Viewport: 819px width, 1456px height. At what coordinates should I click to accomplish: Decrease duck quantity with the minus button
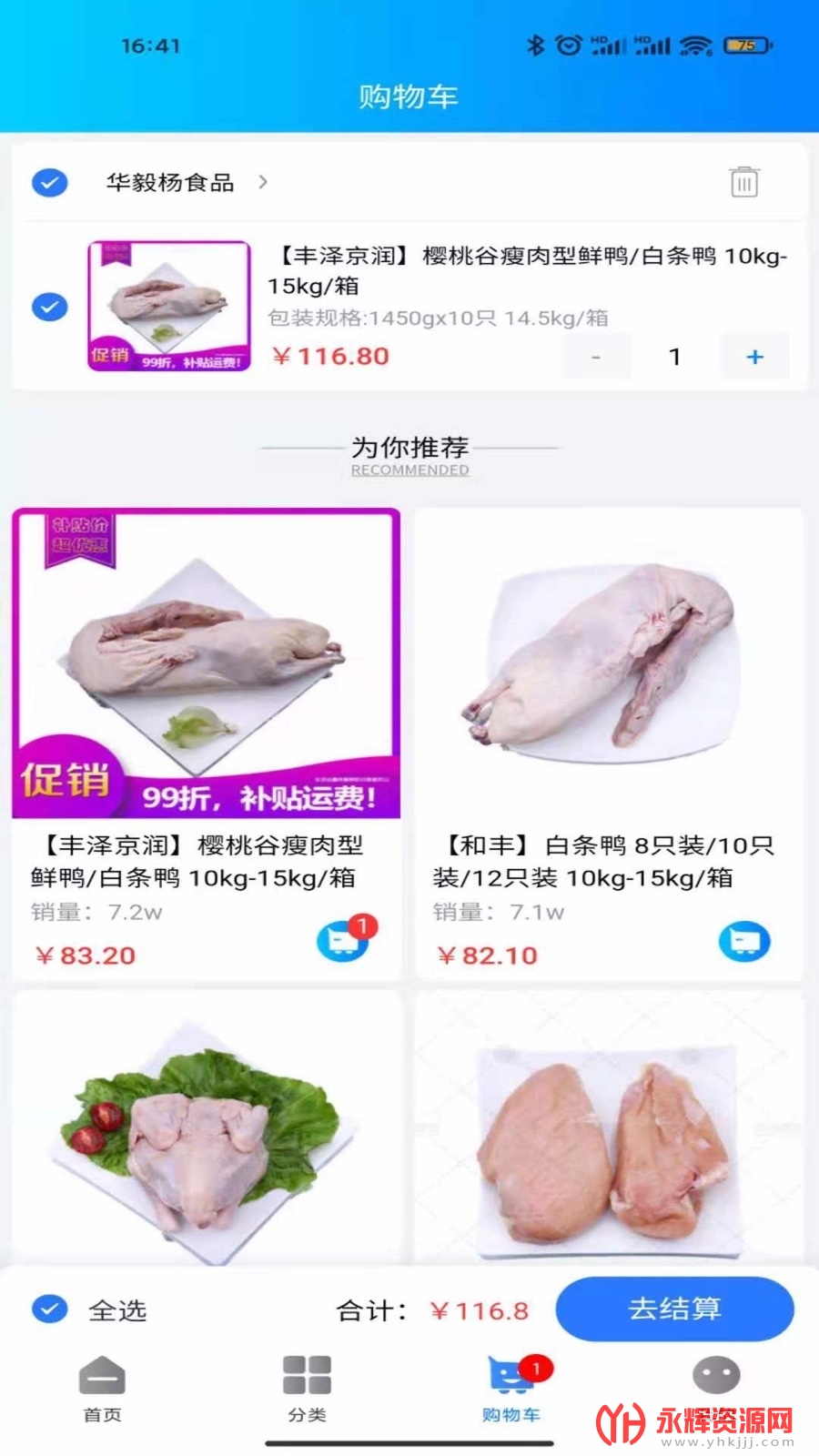(x=596, y=357)
